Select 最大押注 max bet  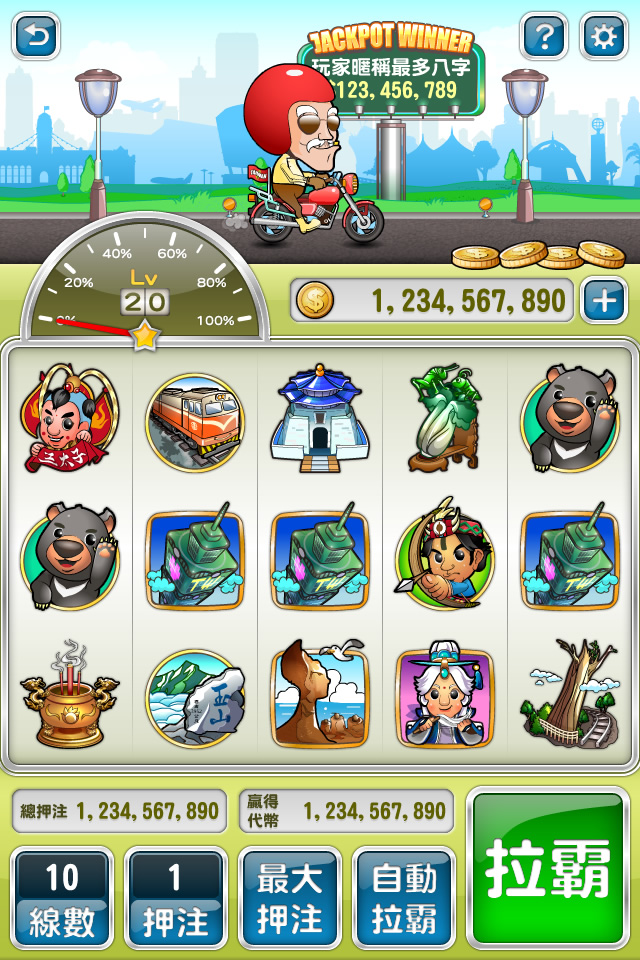point(289,898)
